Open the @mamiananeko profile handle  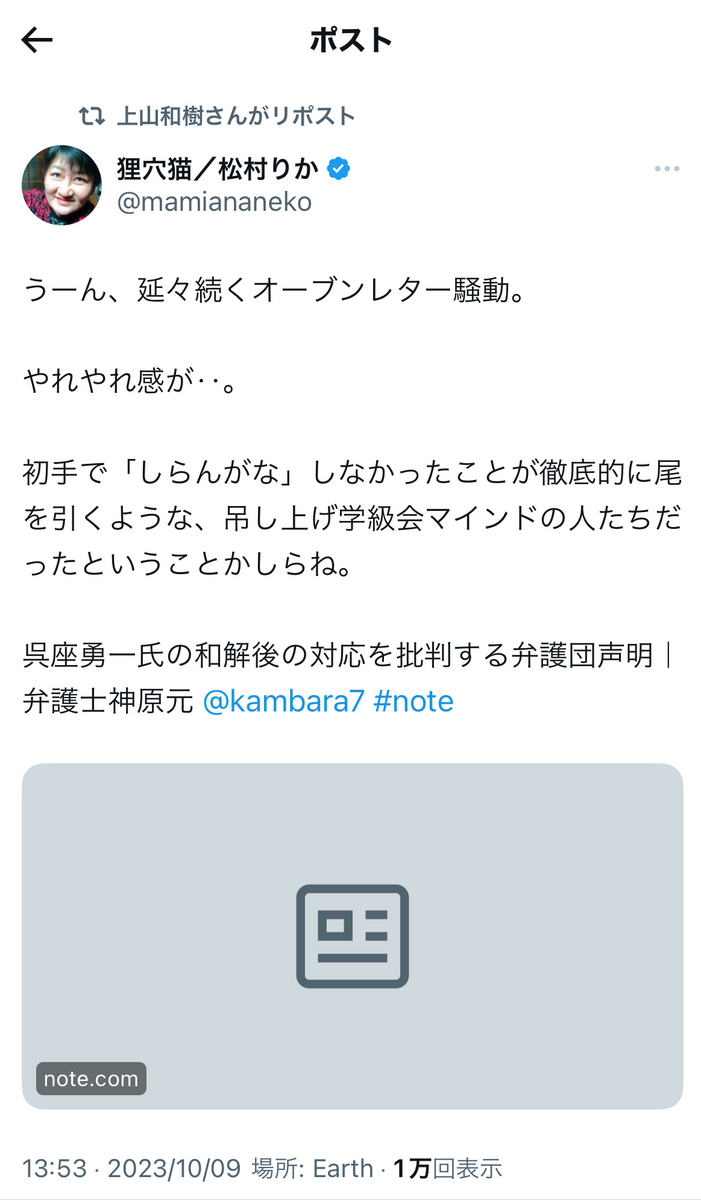(x=214, y=202)
